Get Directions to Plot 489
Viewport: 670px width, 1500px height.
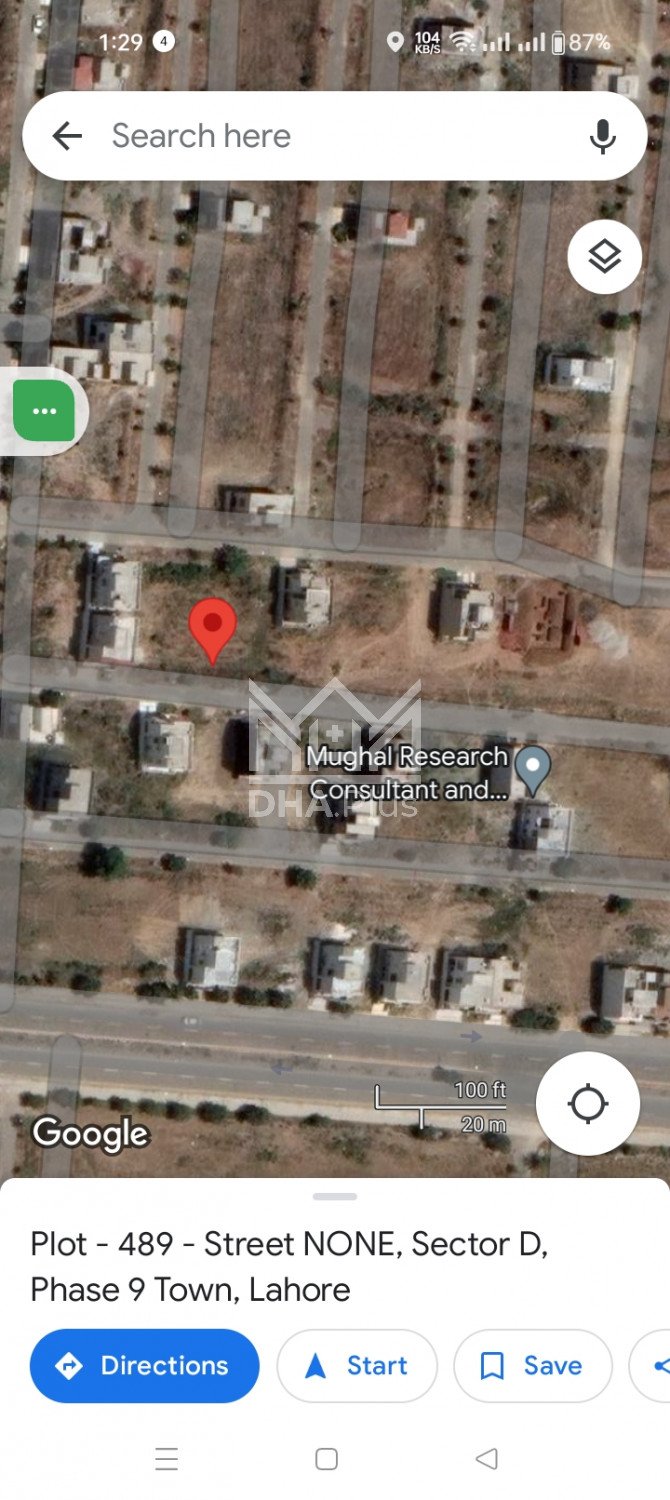tap(145, 1365)
